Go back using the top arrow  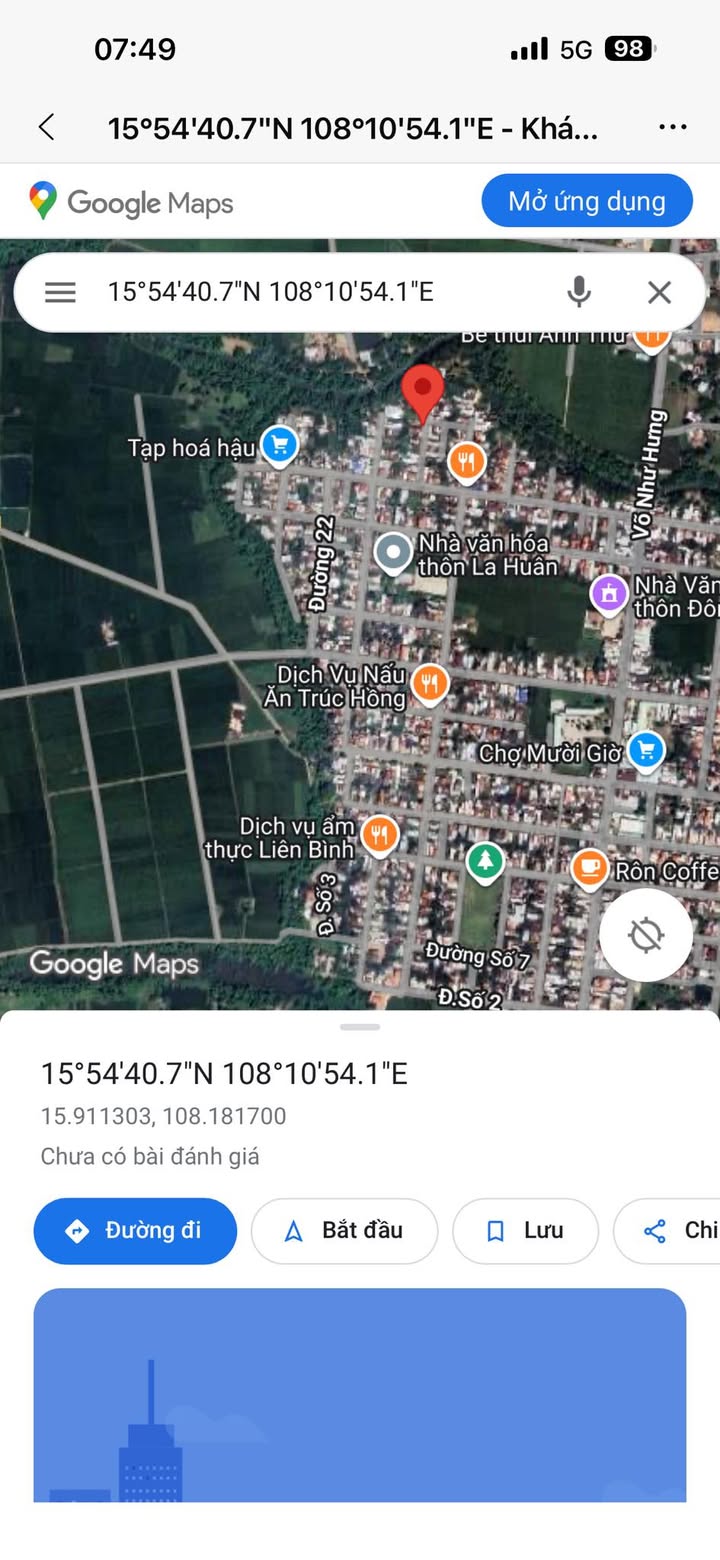46,127
